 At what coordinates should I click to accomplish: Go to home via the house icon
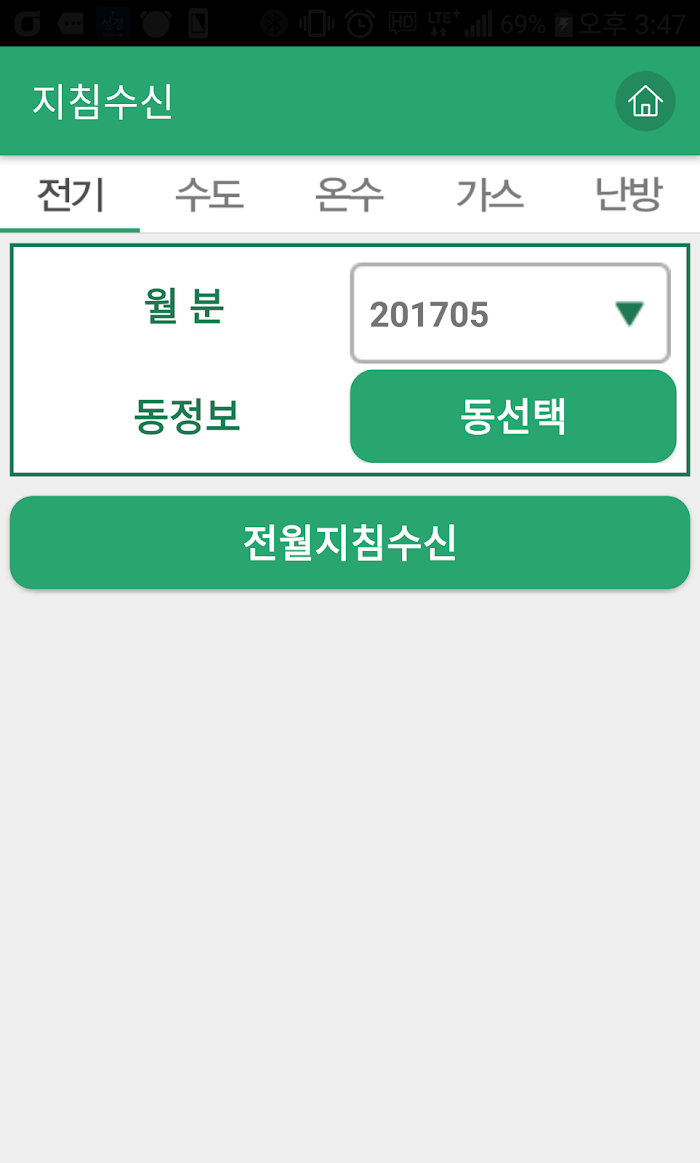(x=645, y=101)
